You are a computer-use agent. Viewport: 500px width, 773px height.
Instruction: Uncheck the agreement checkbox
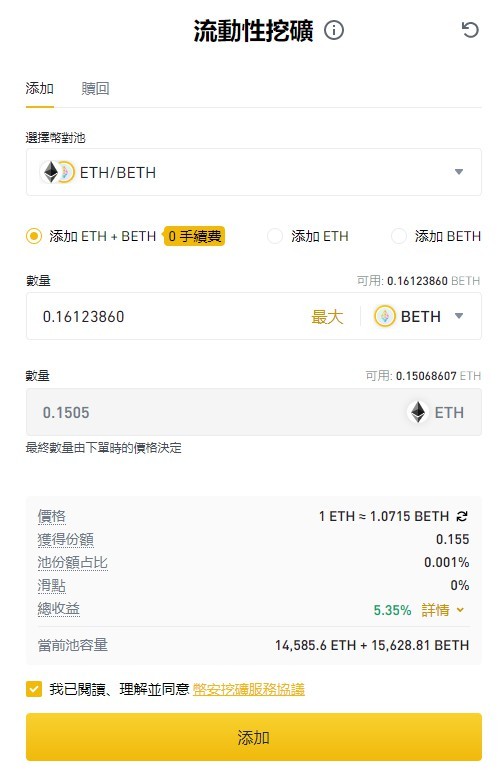click(x=34, y=689)
